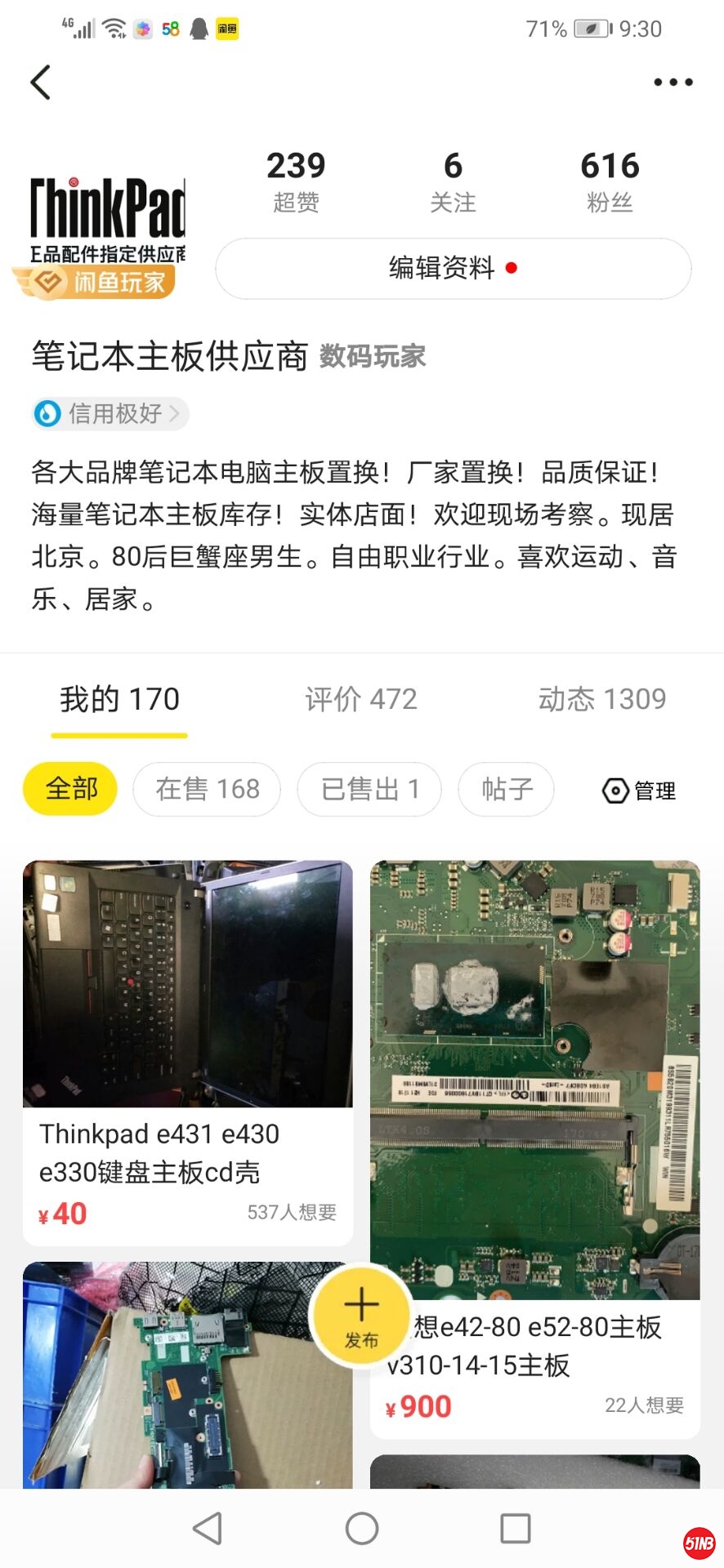Open the system recent apps button

point(515,1528)
